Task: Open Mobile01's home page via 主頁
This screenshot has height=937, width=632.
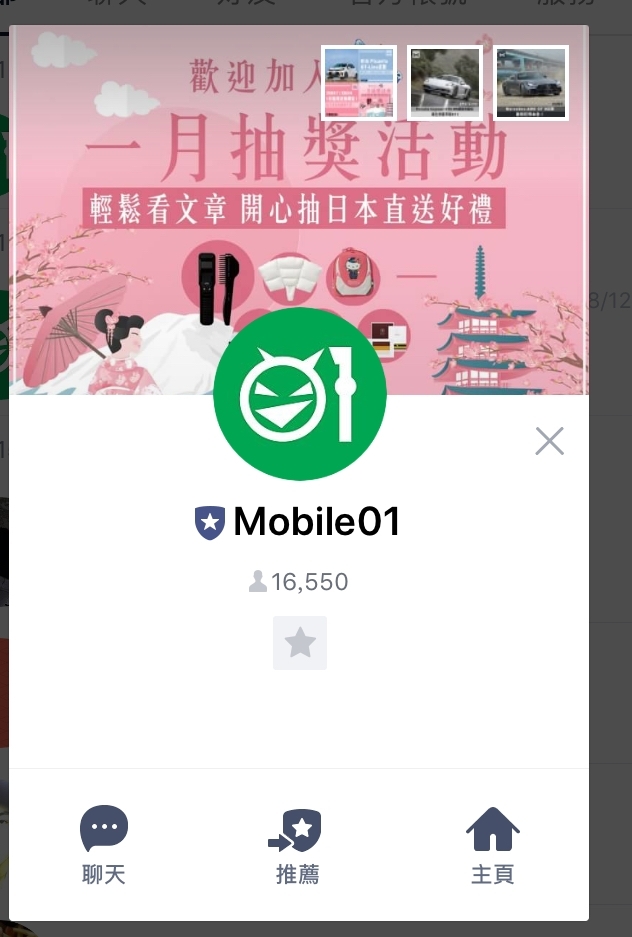Action: point(492,845)
